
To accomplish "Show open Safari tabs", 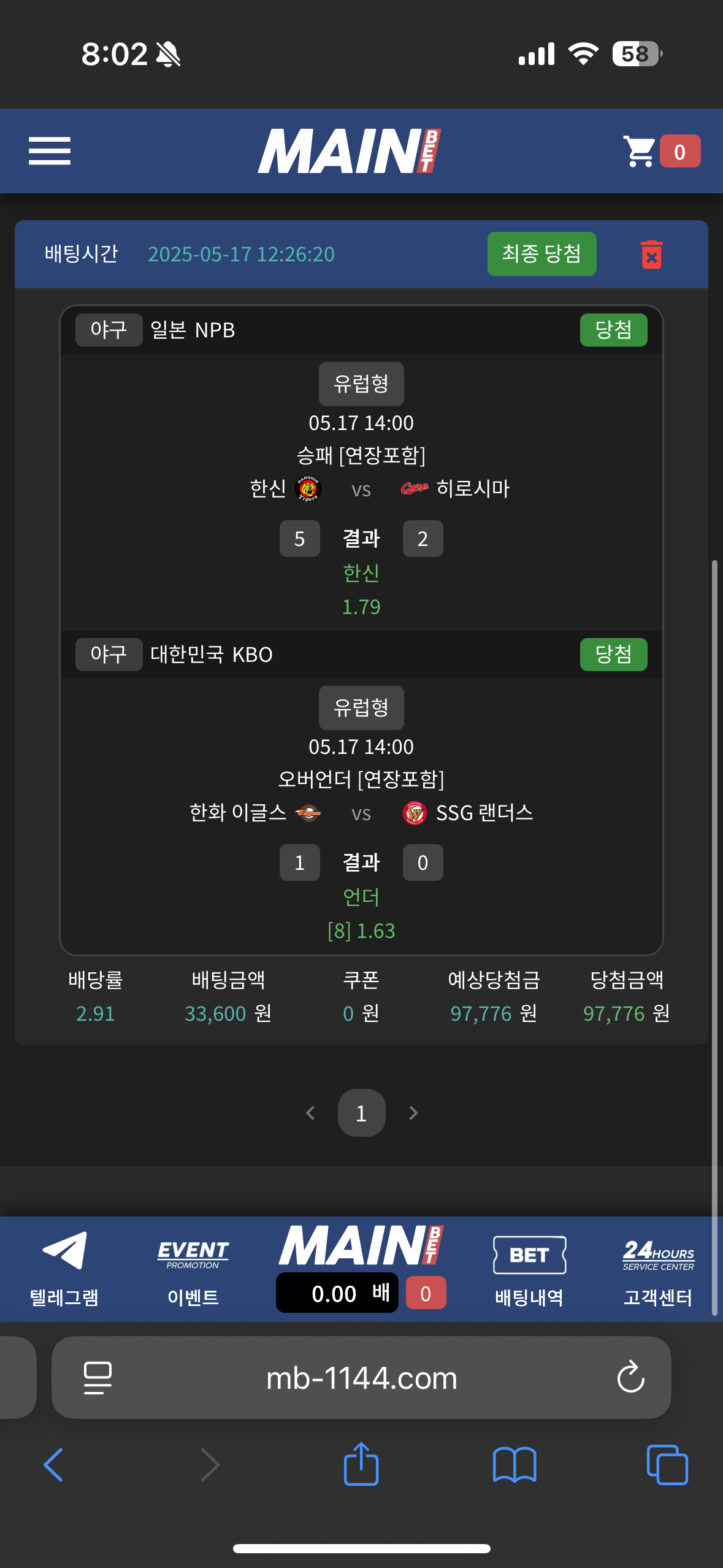I will pos(667,1464).
